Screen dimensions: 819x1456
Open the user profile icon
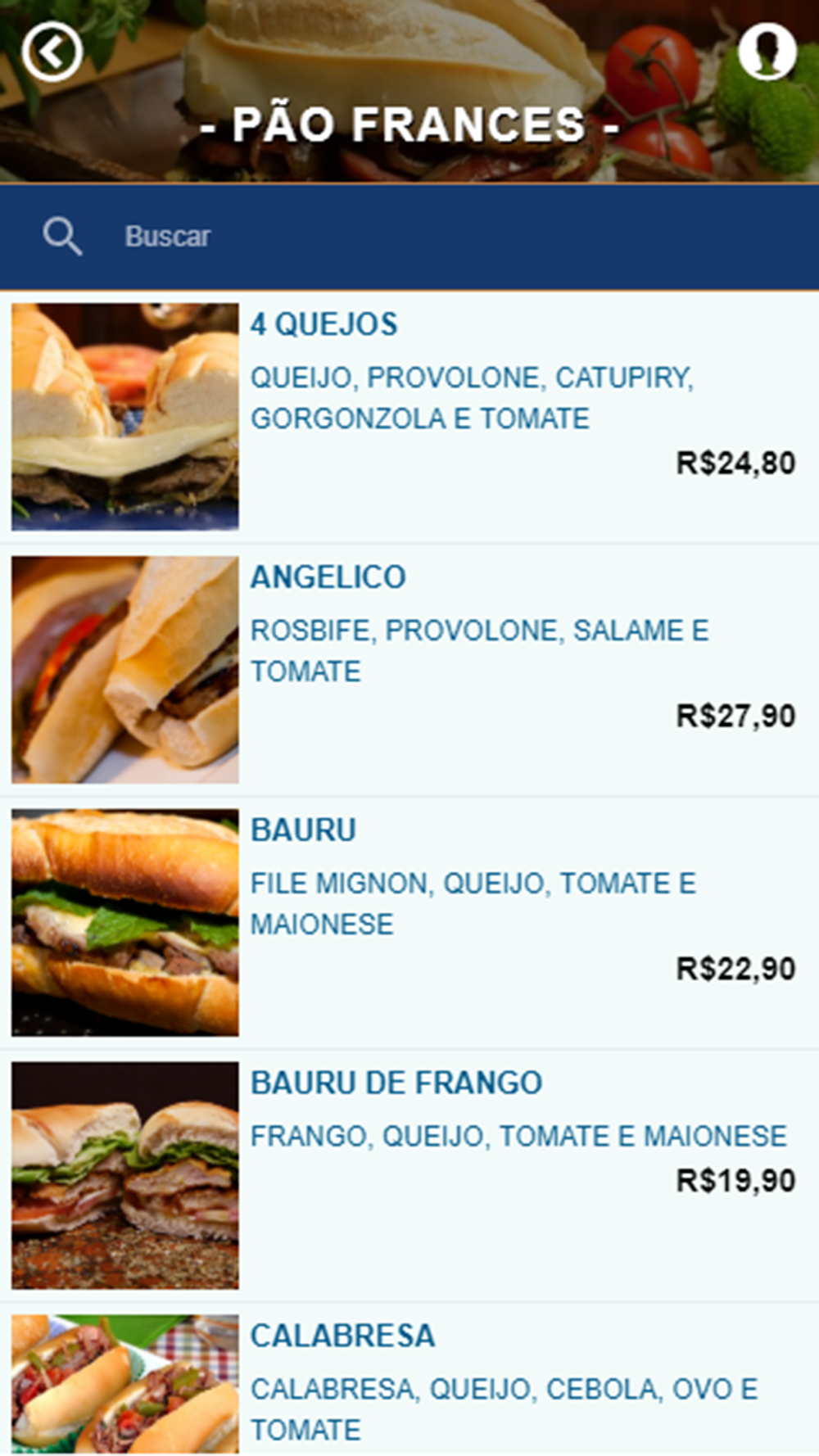(767, 51)
